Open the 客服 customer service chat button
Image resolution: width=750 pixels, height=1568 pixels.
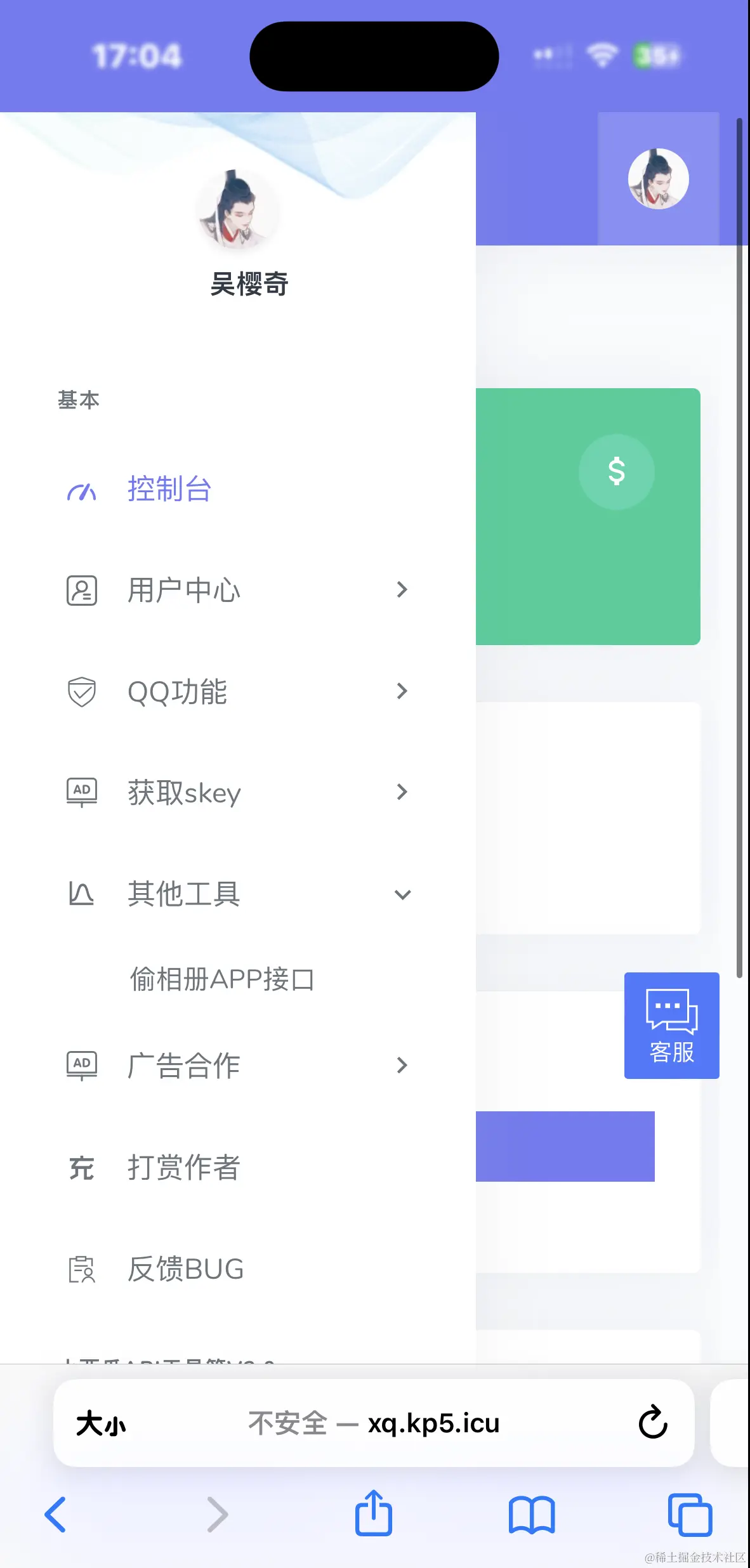671,1024
